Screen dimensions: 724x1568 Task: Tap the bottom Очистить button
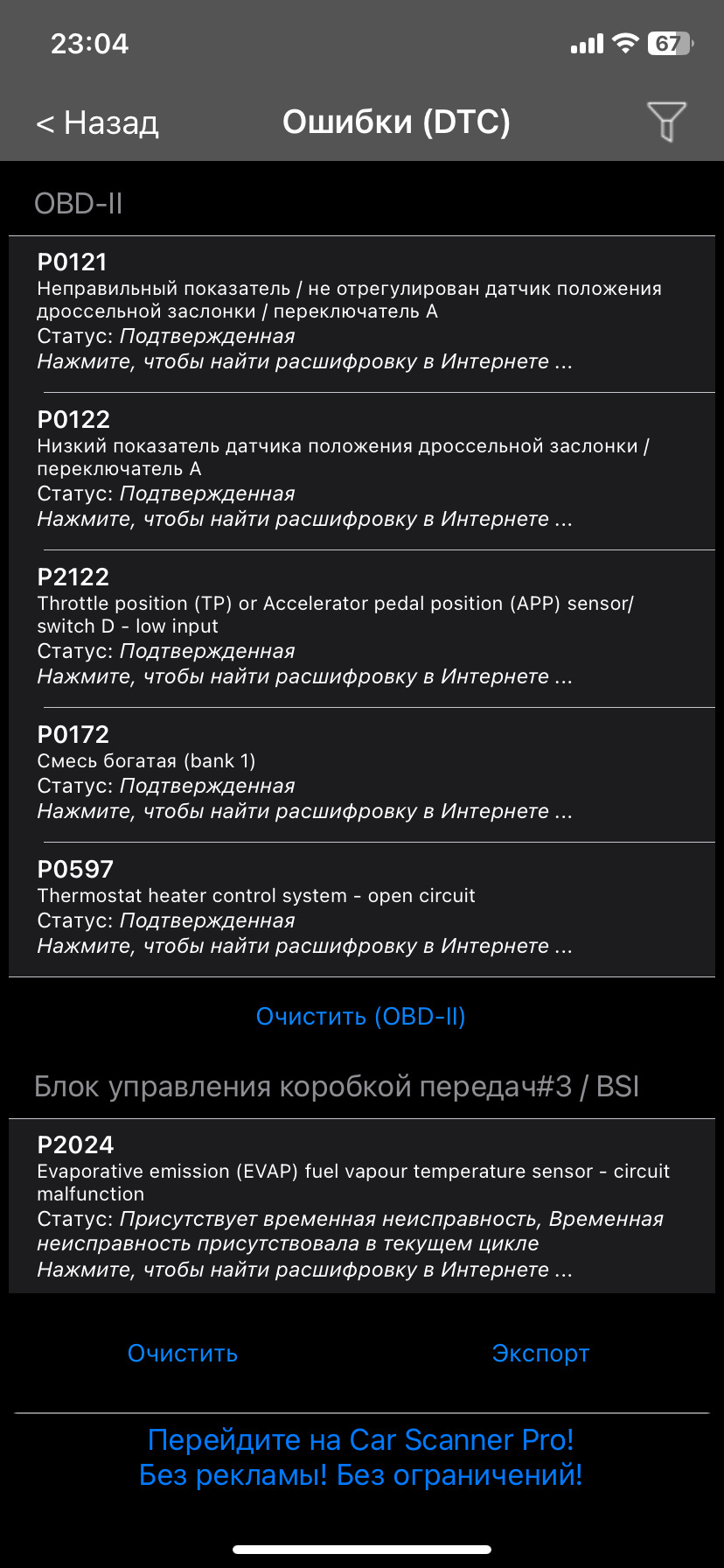(x=183, y=1354)
